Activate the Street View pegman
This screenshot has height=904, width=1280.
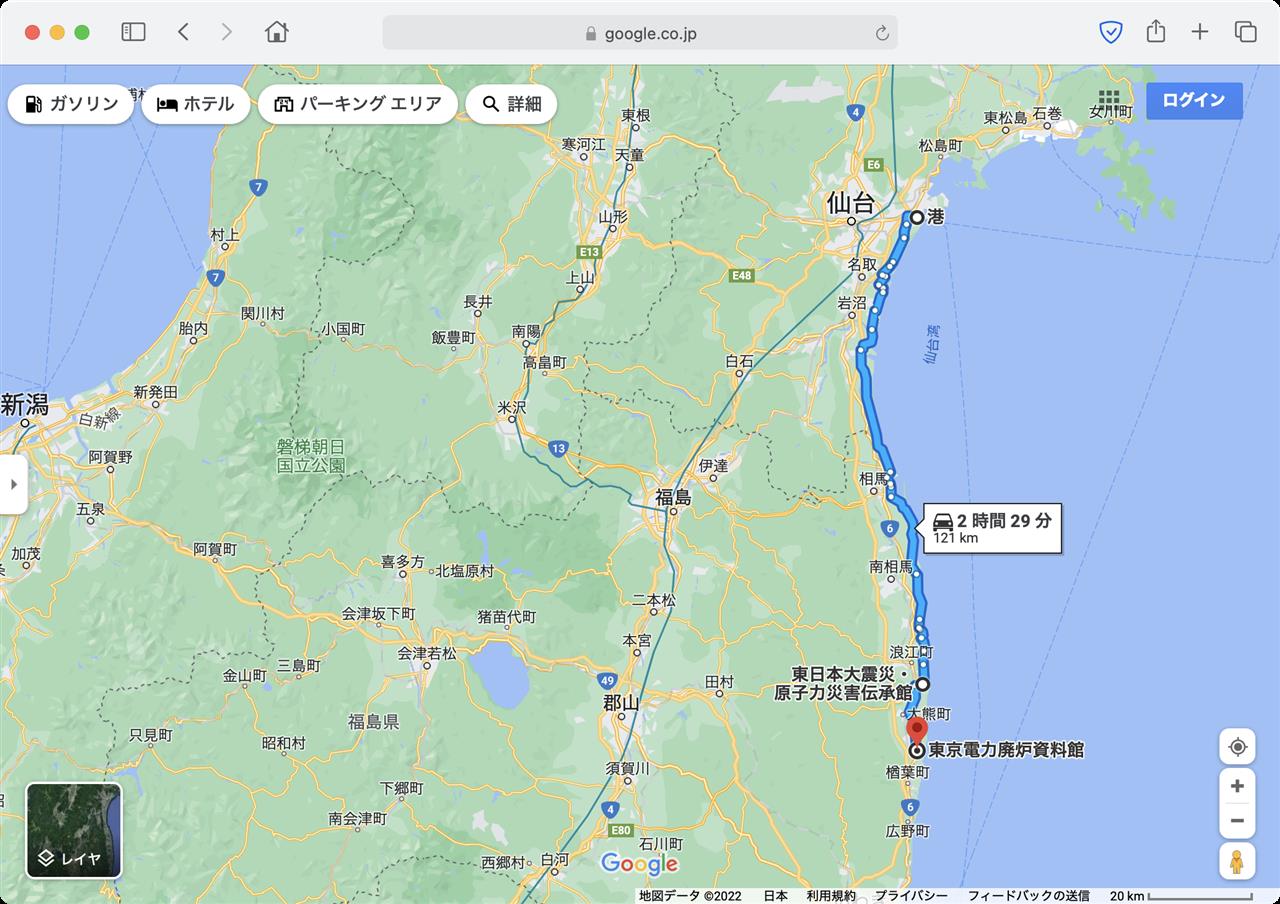point(1237,861)
